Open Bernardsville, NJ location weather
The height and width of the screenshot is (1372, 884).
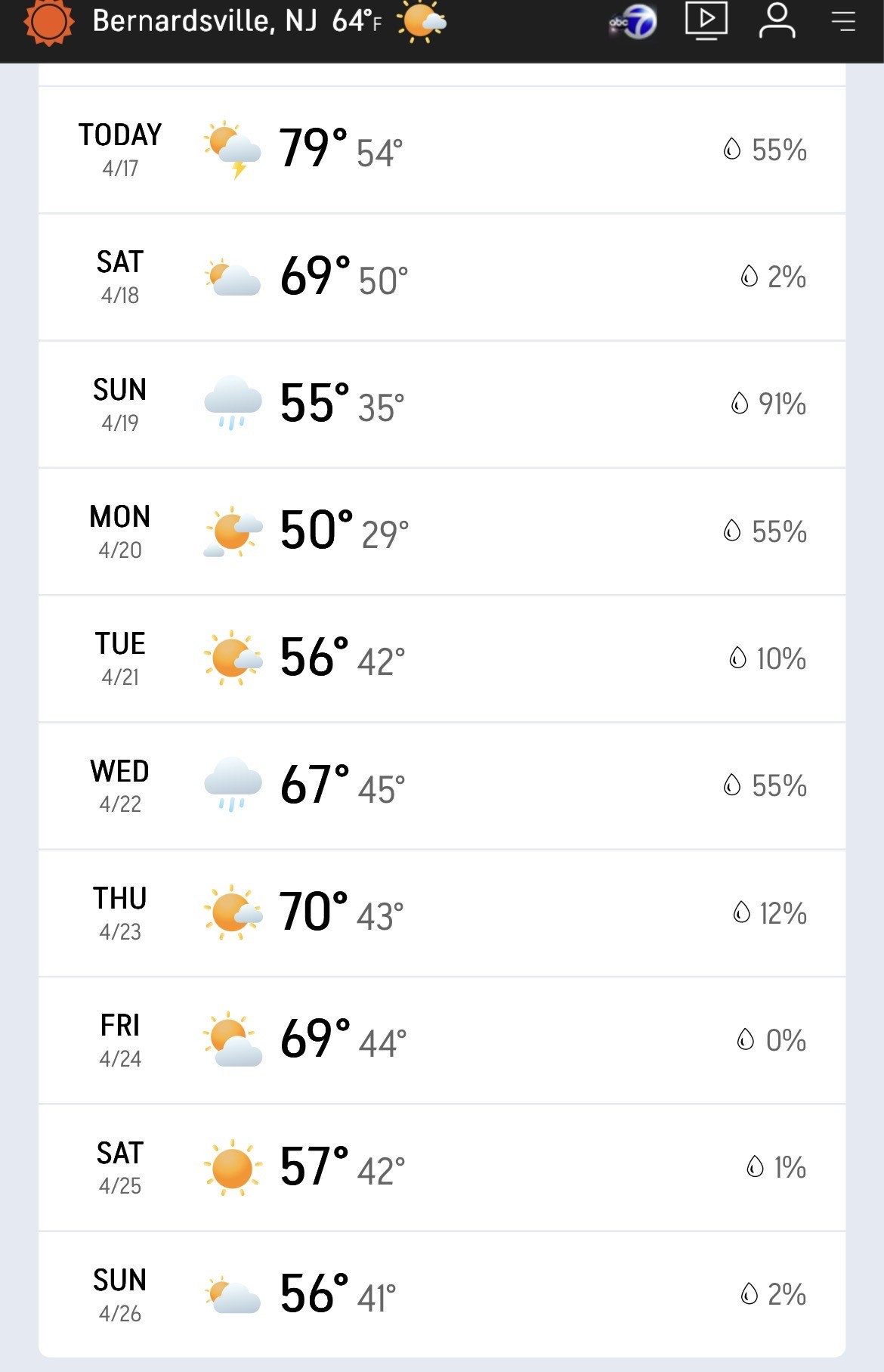coord(204,21)
